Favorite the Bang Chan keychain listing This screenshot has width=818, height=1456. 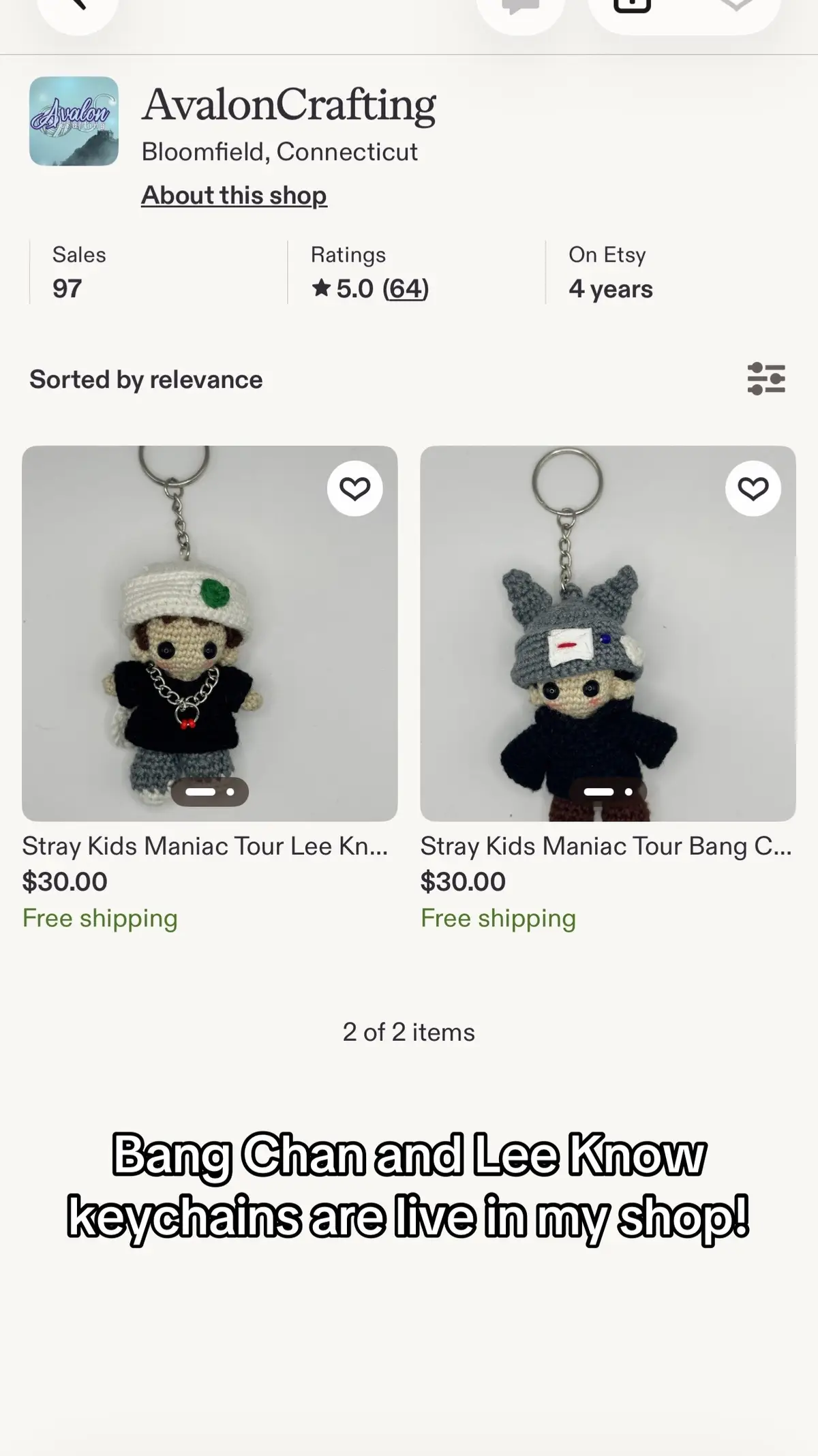click(753, 488)
